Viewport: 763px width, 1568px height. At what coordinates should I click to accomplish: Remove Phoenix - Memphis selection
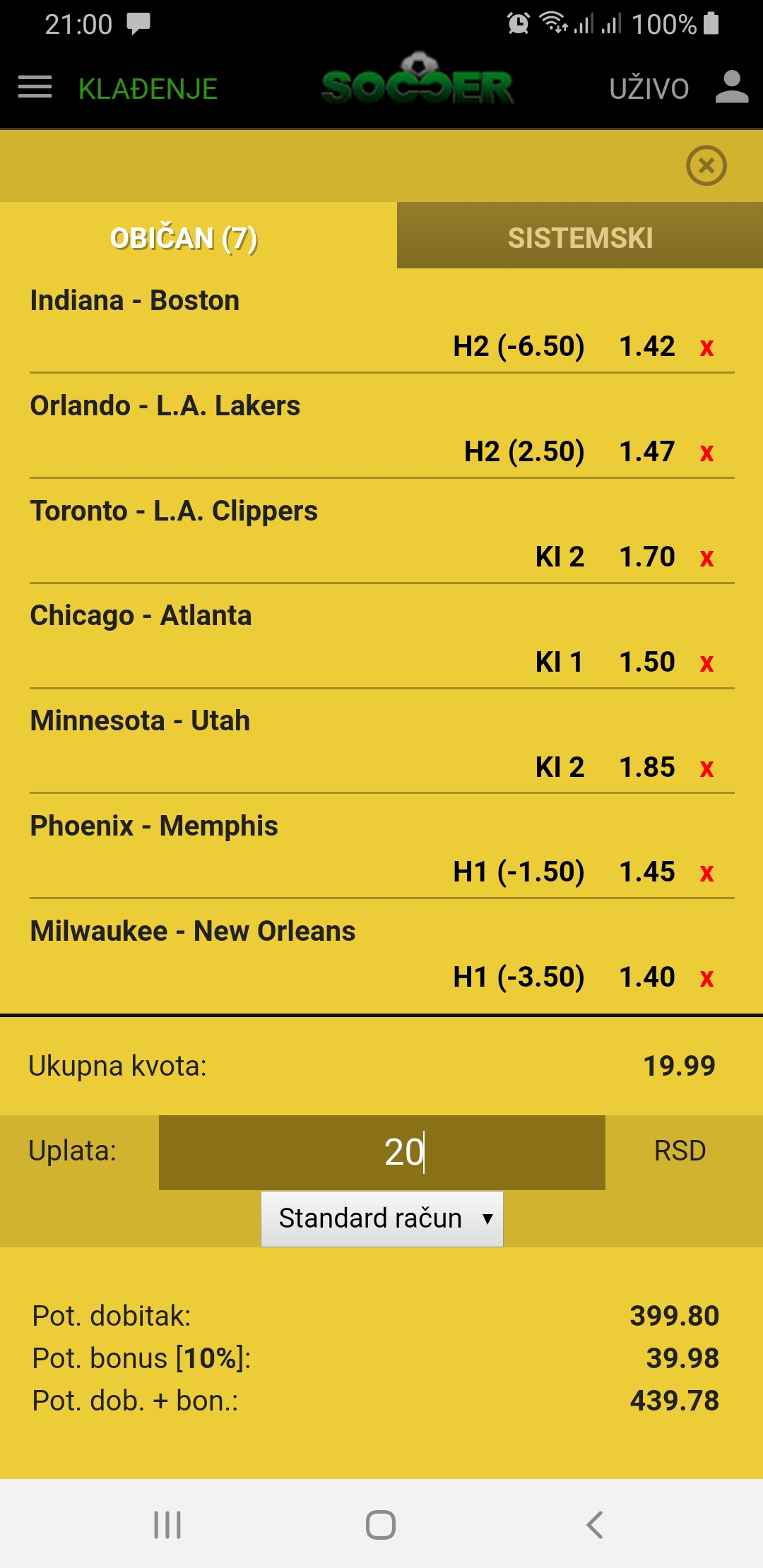(706, 874)
